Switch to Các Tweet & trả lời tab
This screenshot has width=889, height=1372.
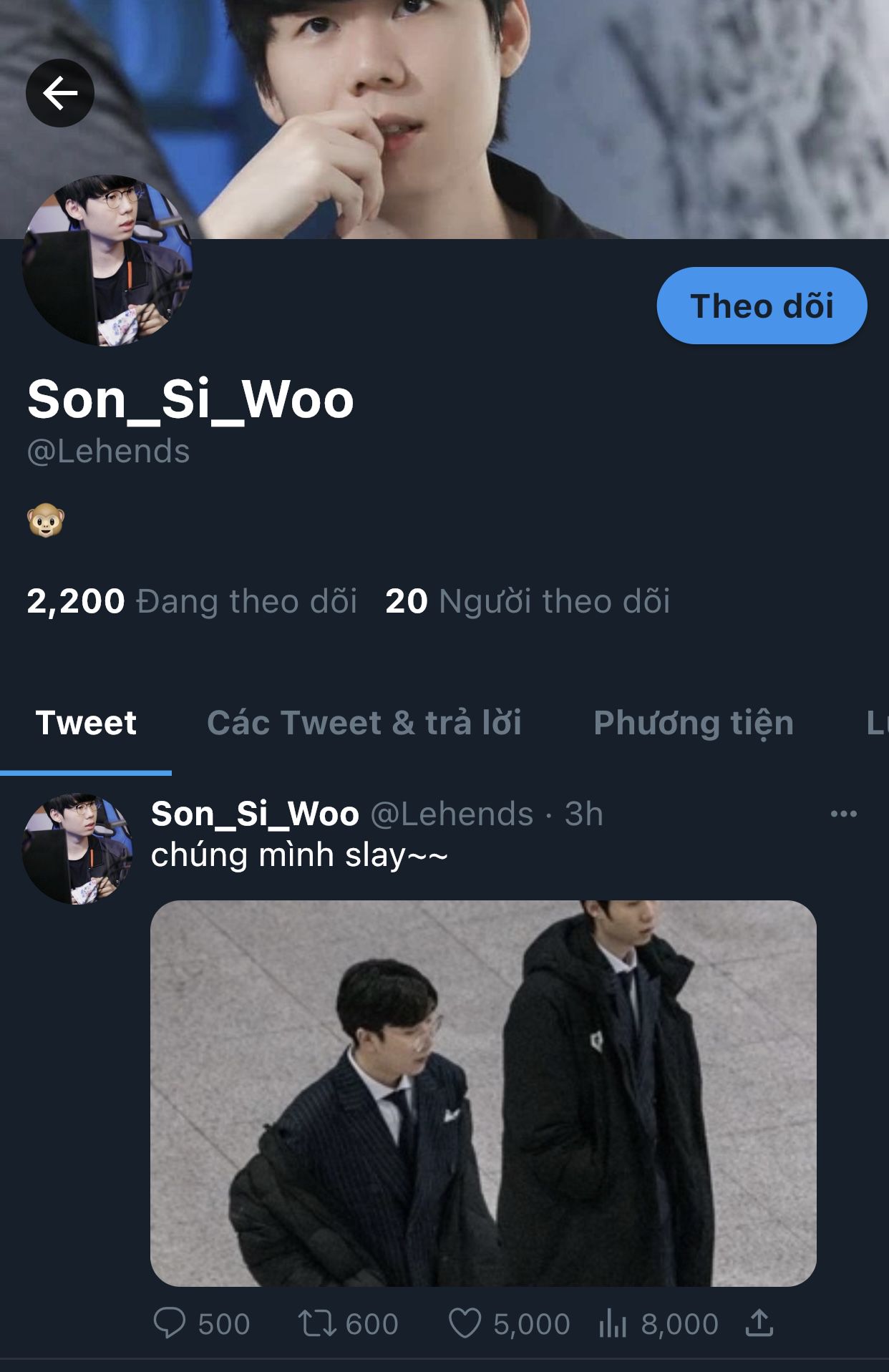[364, 723]
